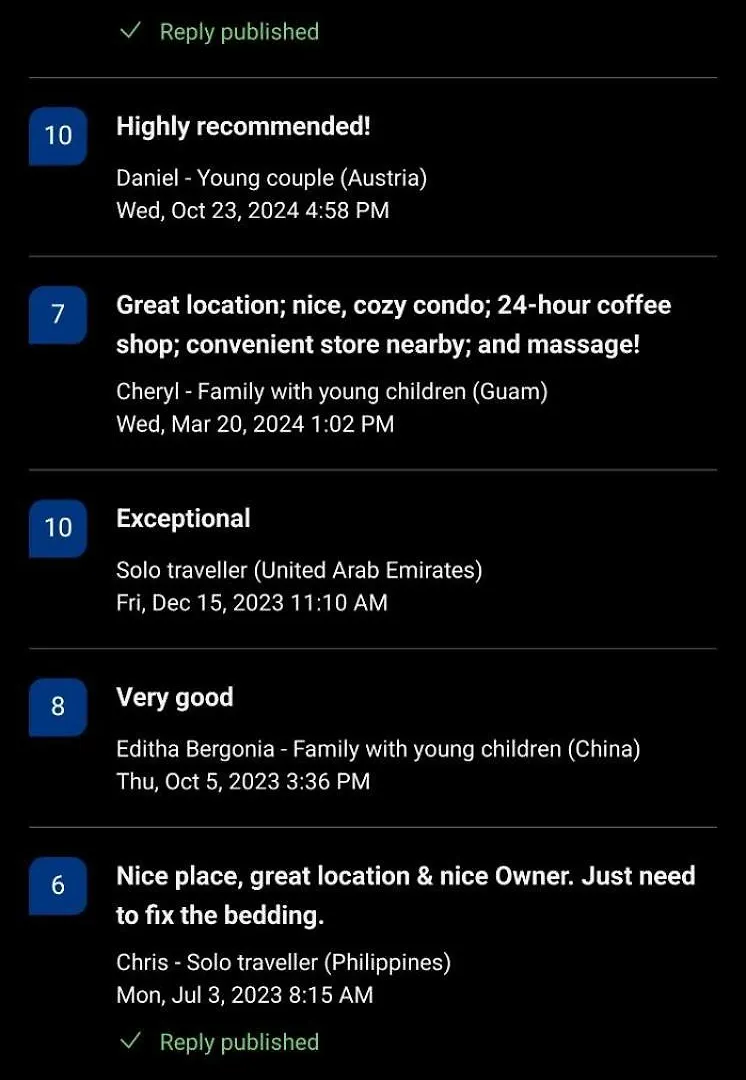The image size is (746, 1080).
Task: Open Cheryl's review from Guam
Action: [x=393, y=324]
